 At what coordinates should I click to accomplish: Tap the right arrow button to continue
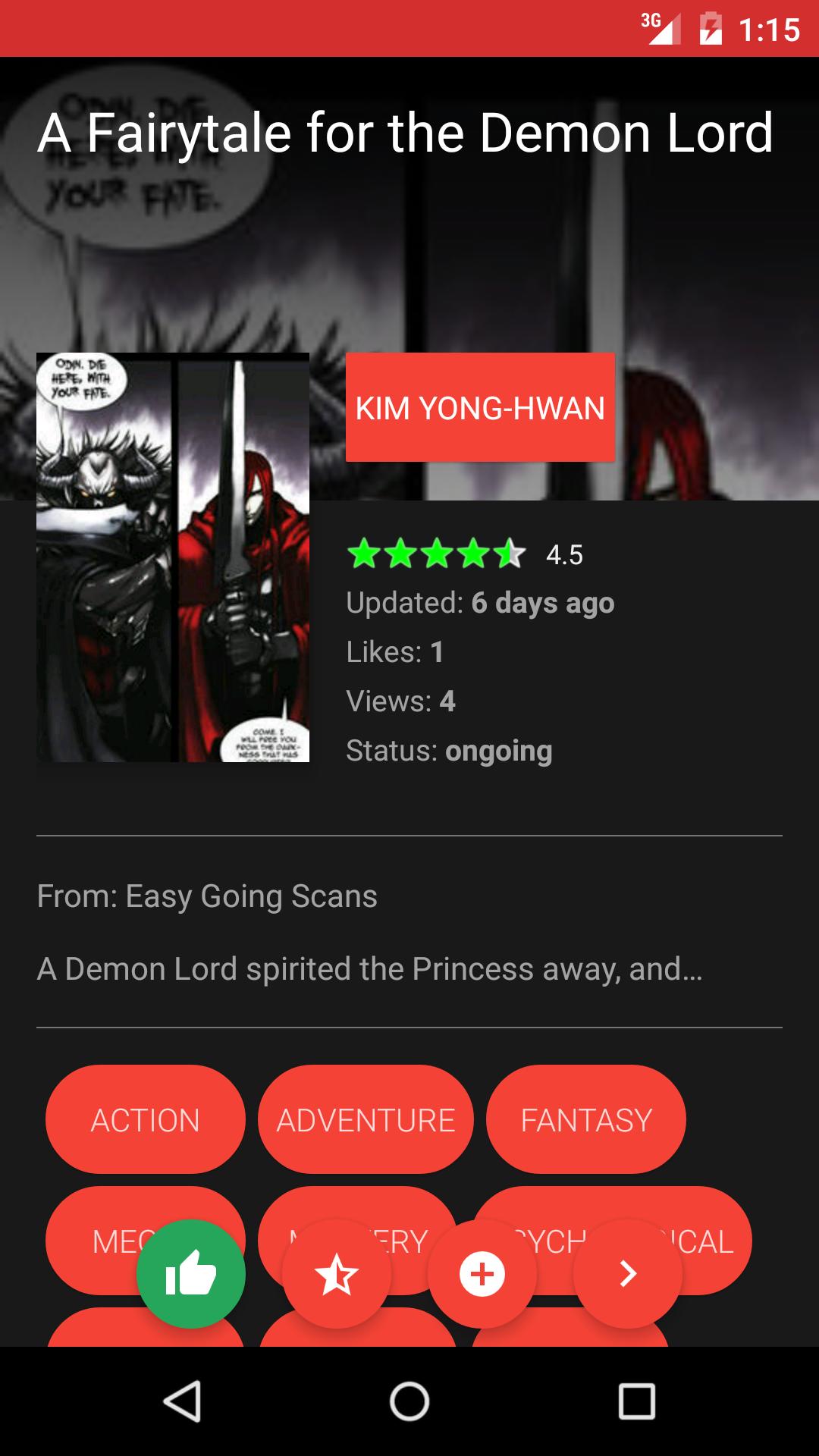[628, 1274]
